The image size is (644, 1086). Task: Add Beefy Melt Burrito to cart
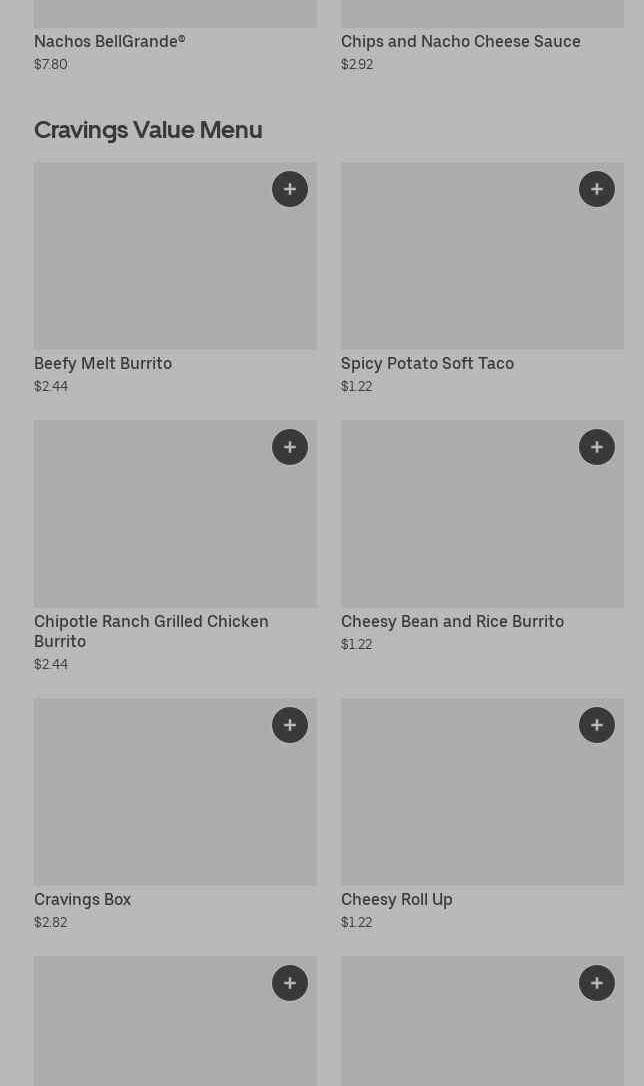pos(289,189)
